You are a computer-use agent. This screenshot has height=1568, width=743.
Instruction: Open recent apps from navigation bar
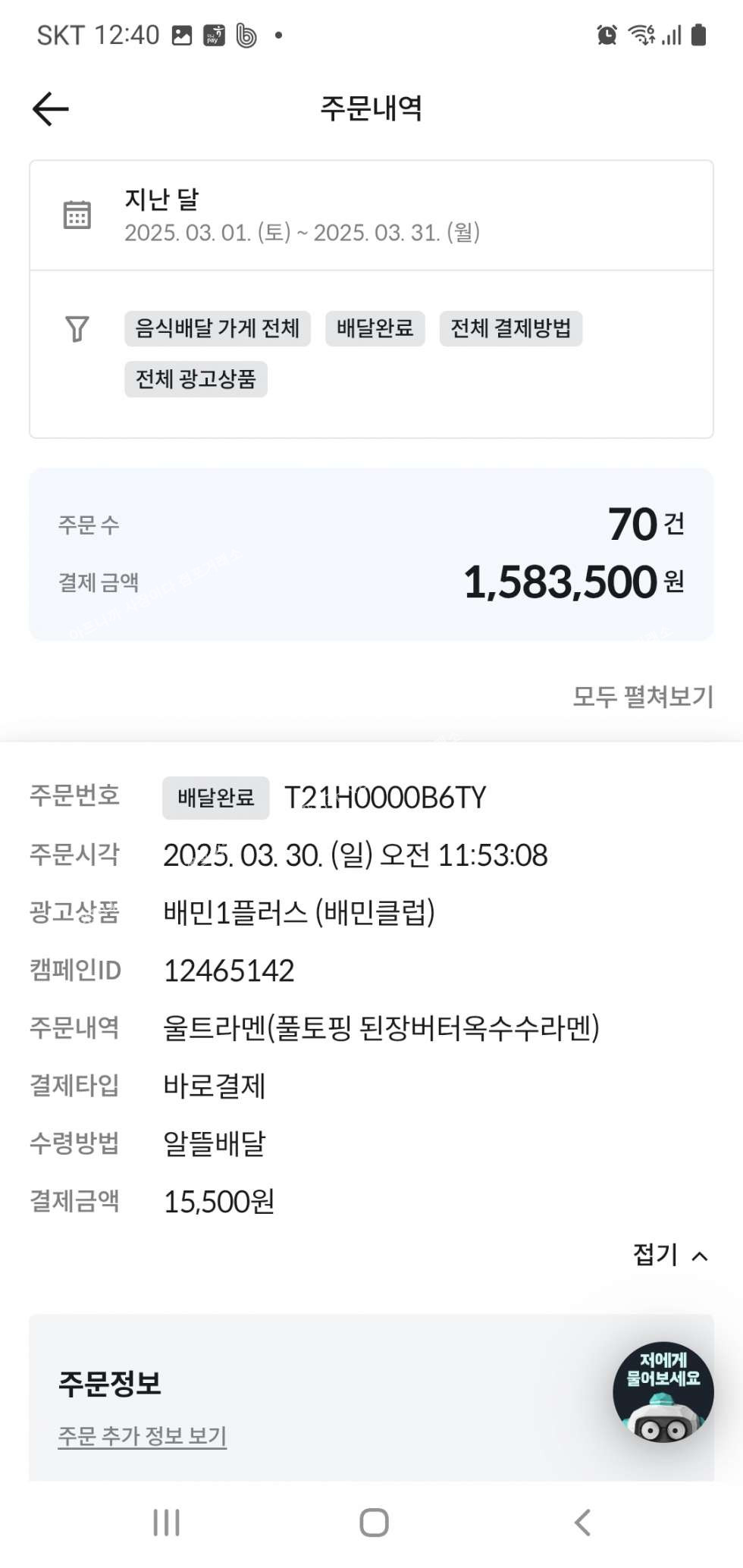point(166,1522)
